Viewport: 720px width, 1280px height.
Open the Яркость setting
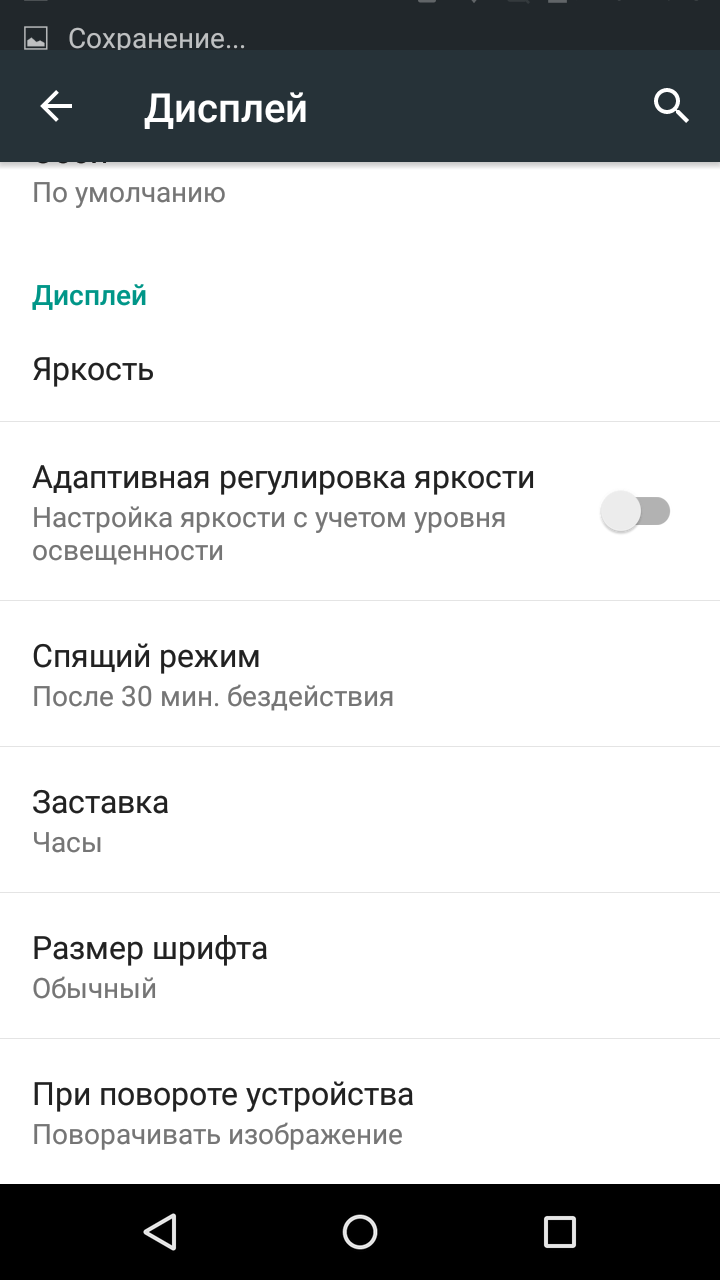coord(360,370)
